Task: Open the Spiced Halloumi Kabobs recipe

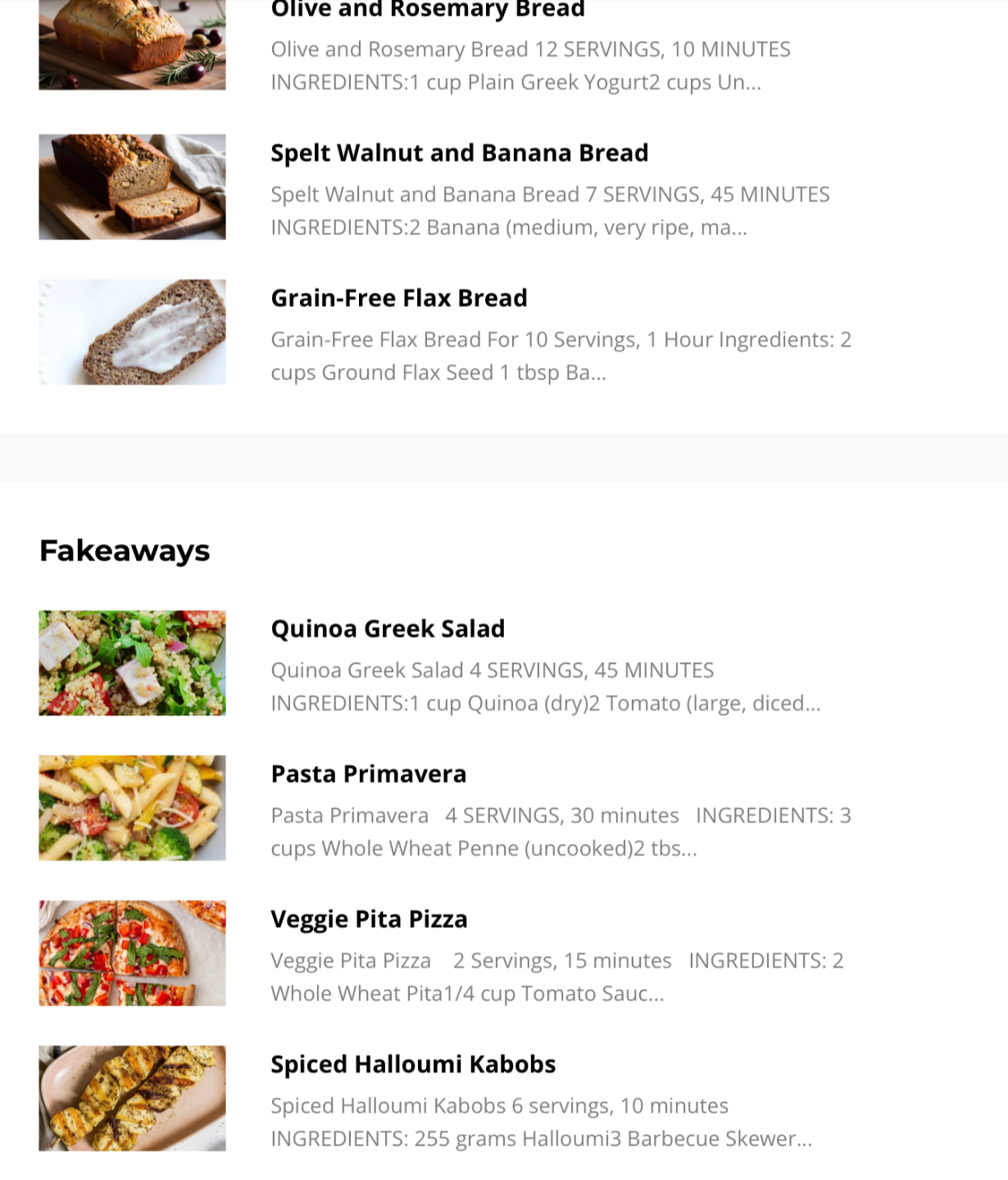Action: point(413,1064)
